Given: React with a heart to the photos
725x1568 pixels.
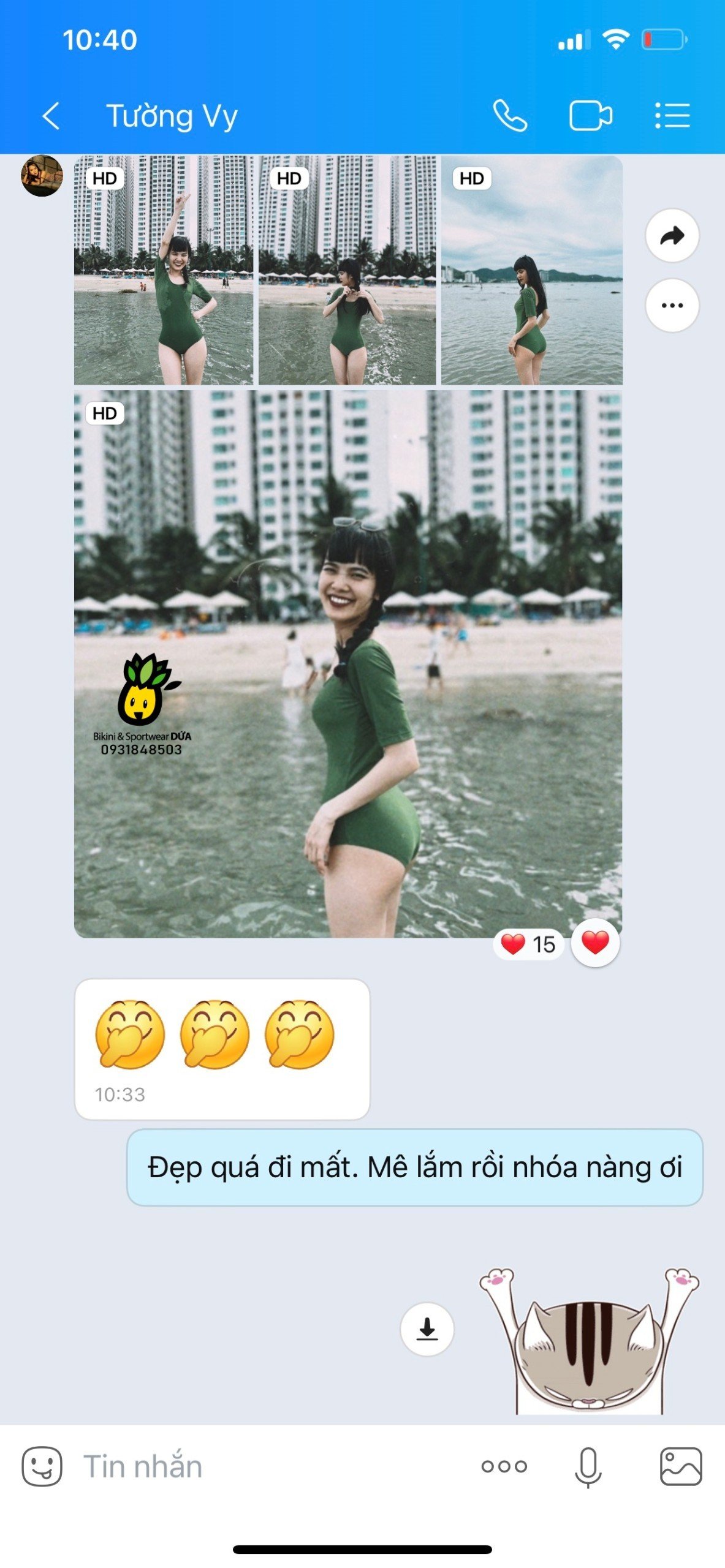Looking at the screenshot, I should tap(595, 943).
